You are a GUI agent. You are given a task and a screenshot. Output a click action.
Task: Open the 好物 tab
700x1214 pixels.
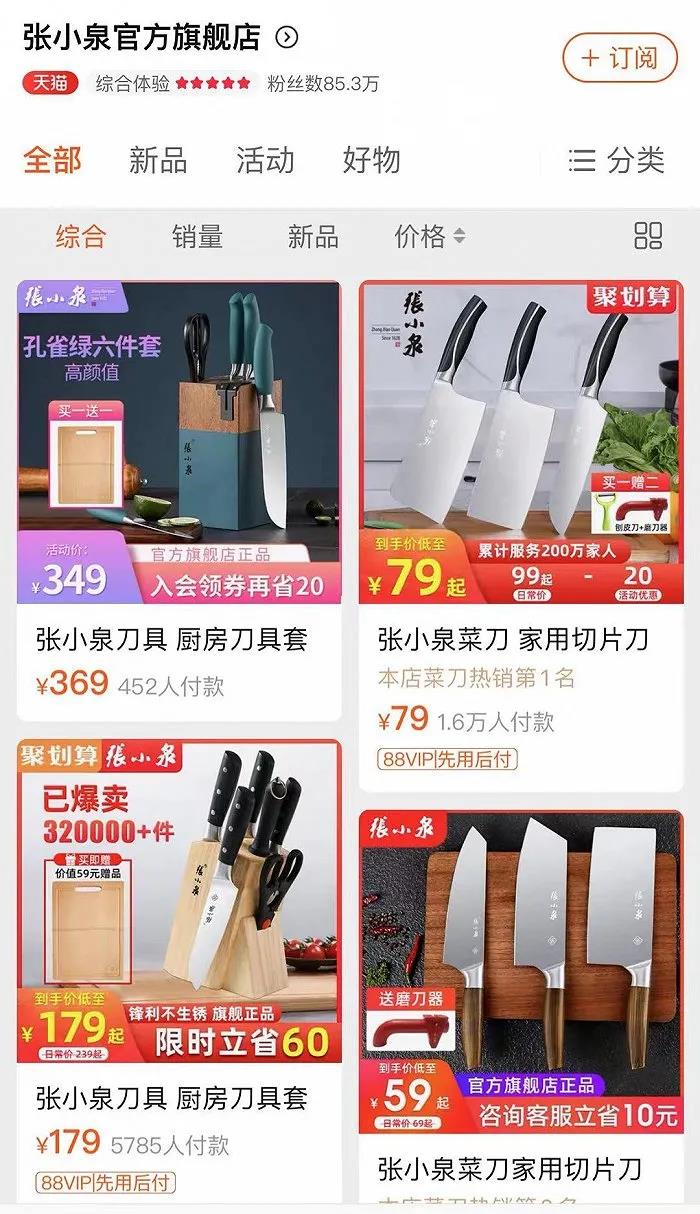click(x=371, y=160)
